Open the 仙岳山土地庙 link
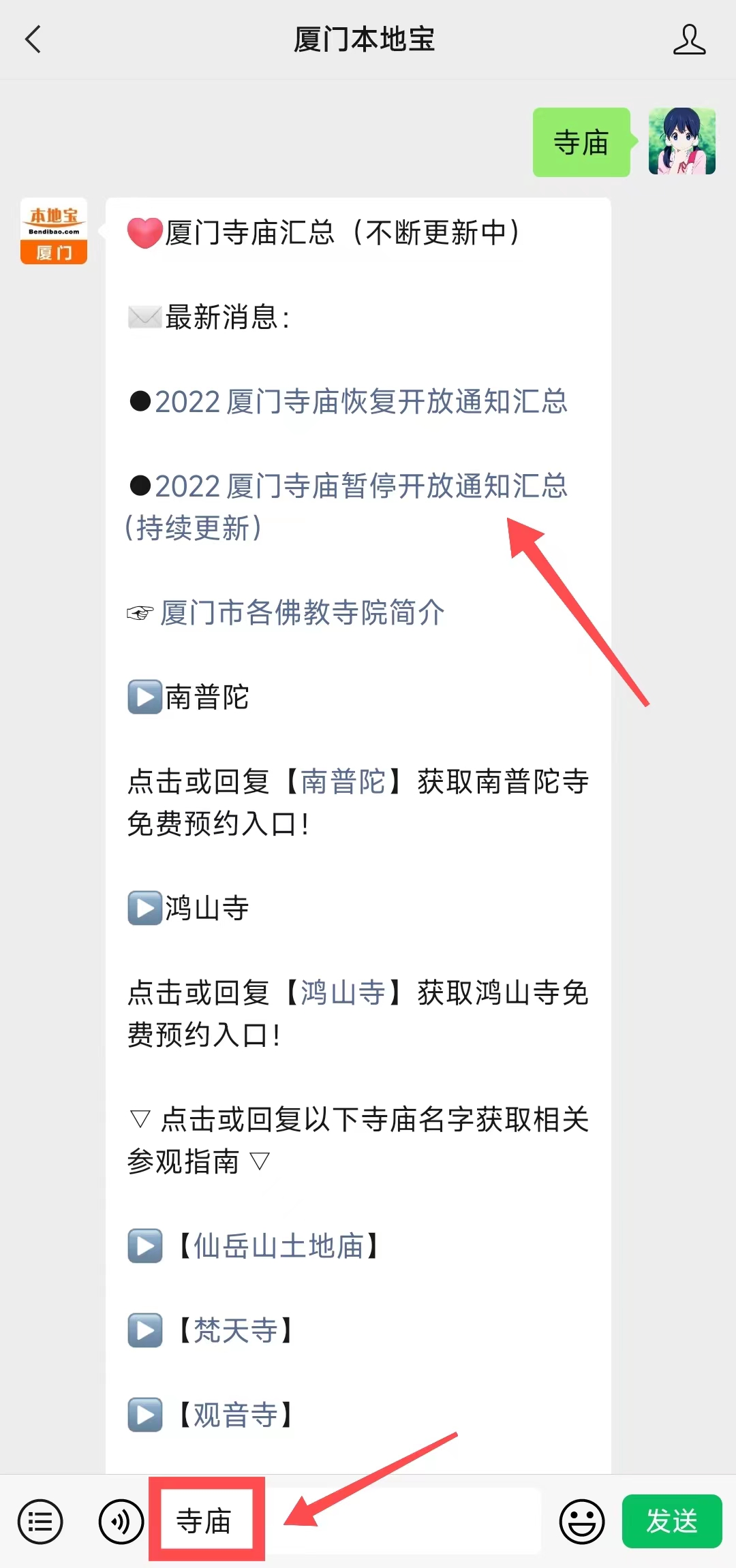The width and height of the screenshot is (736, 1568). [278, 1246]
